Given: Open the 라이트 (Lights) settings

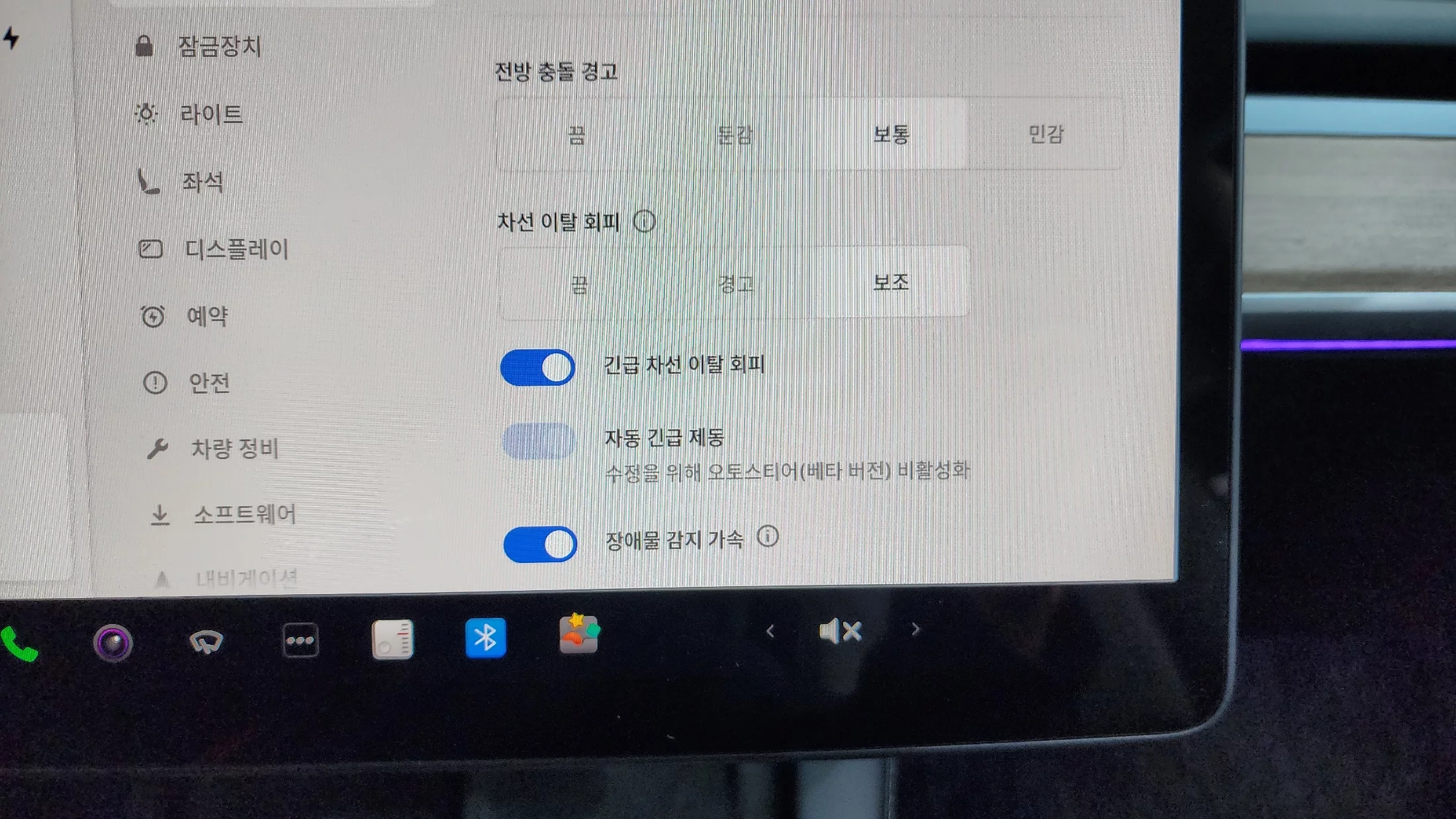Looking at the screenshot, I should [210, 114].
